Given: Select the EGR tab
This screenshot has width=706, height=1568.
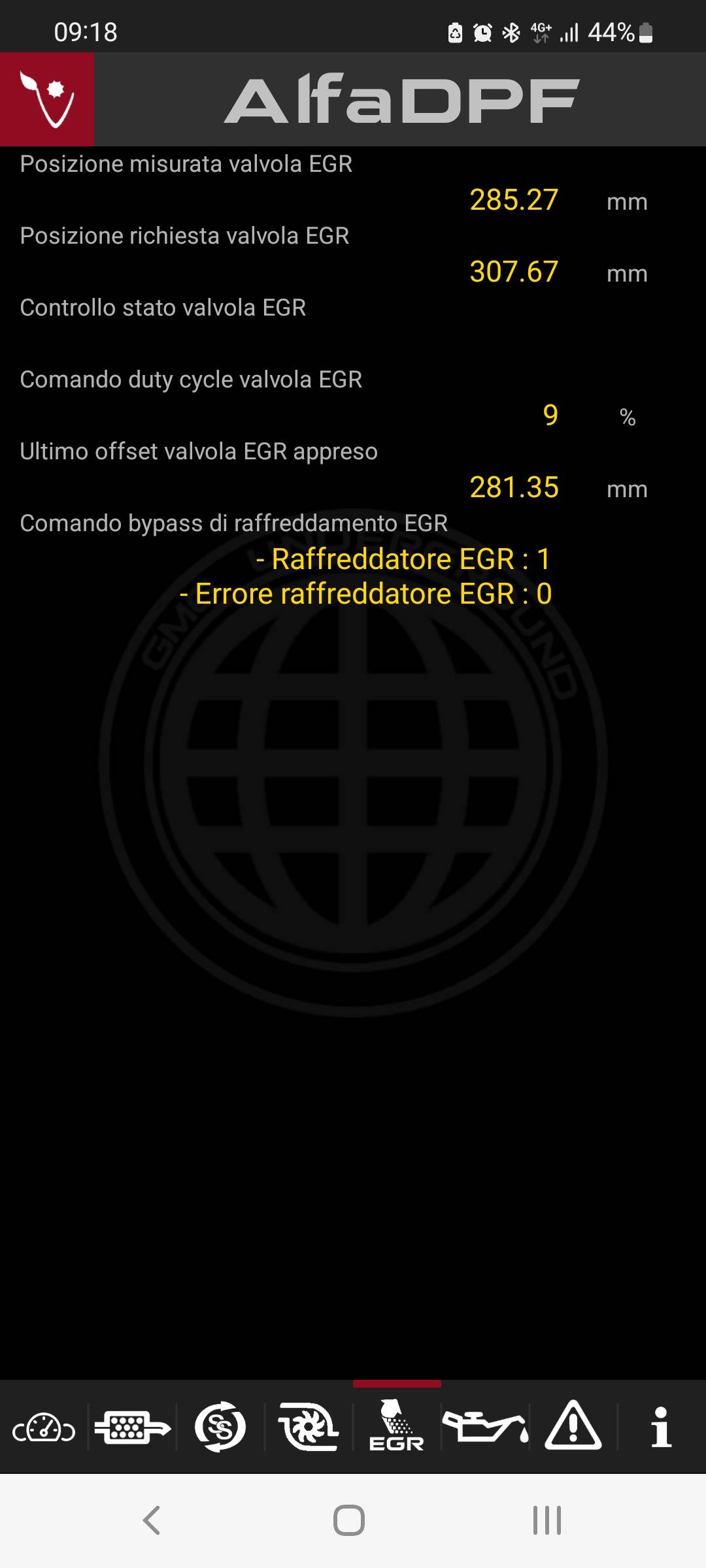Looking at the screenshot, I should 397,1426.
